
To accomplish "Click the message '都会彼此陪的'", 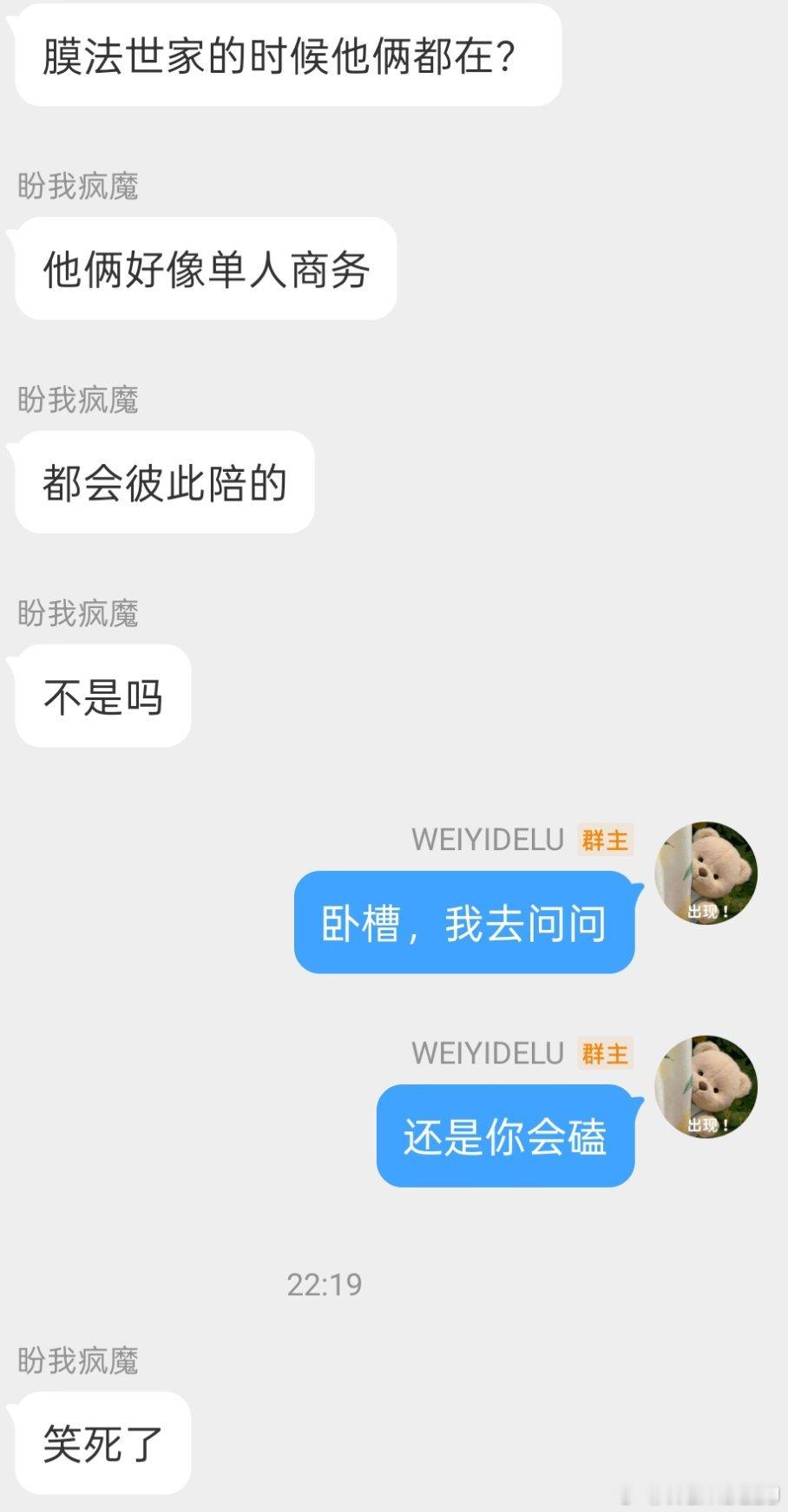I will (x=165, y=482).
